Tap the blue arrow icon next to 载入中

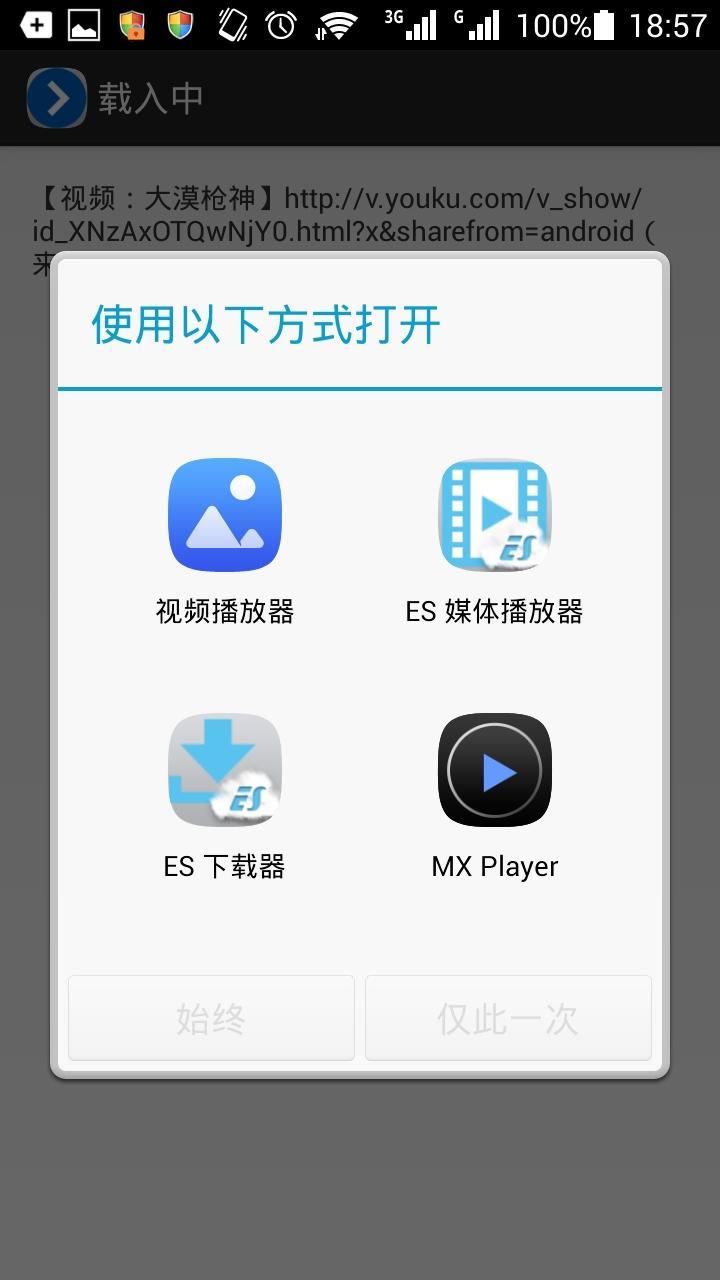(x=55, y=97)
